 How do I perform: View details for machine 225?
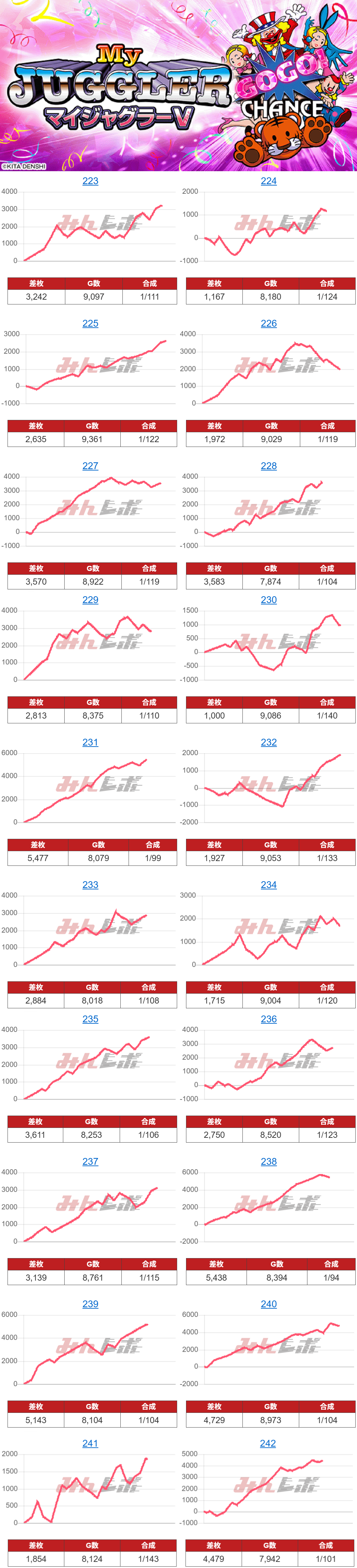90,323
